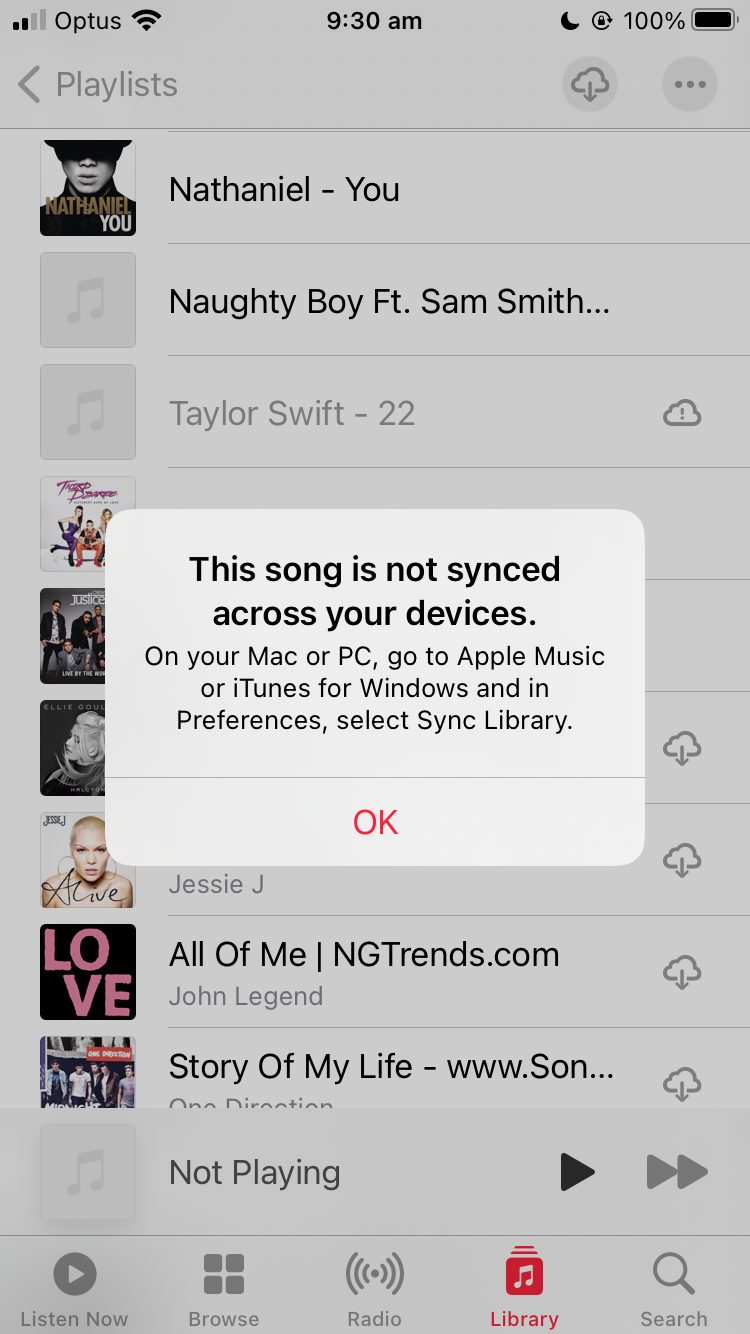The height and width of the screenshot is (1334, 750).
Task: Tap the Taylor Swift - 22 row
Action: tap(395, 412)
